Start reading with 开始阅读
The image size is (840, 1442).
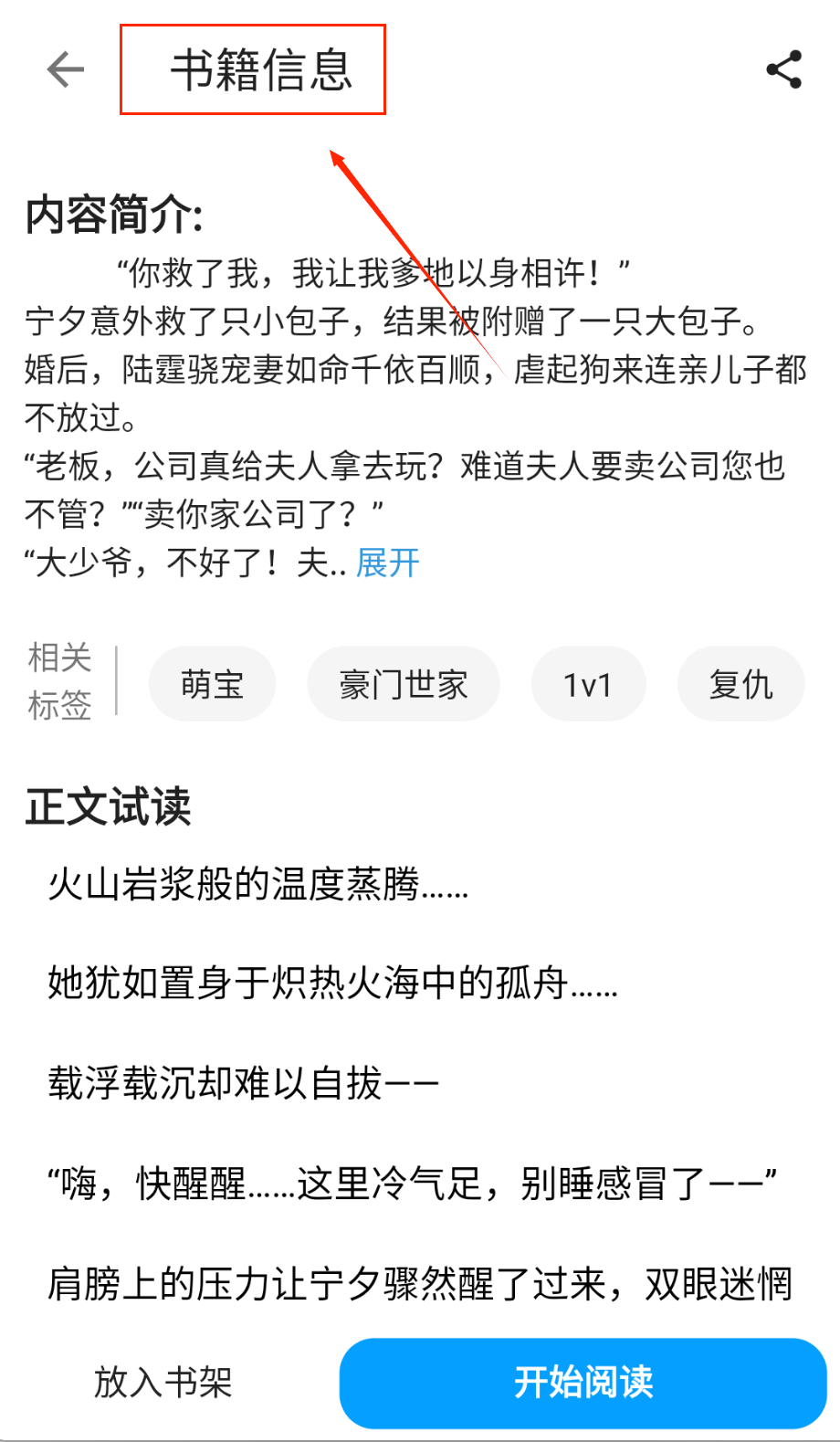pyautogui.click(x=583, y=1382)
